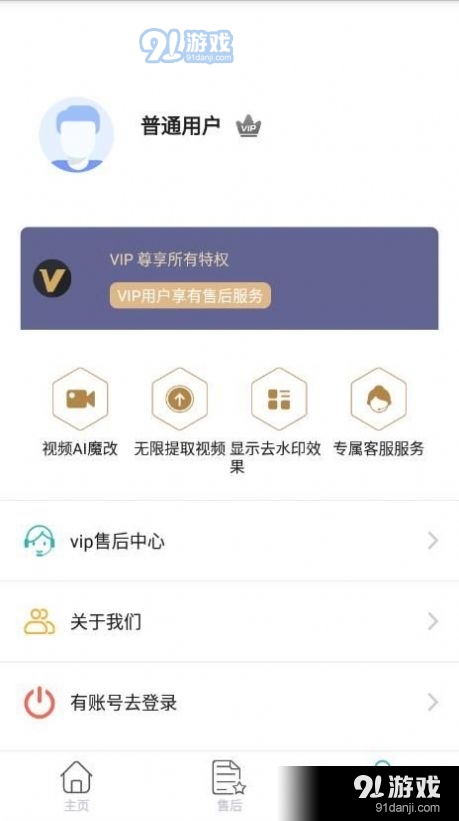Go to login via 有账号去登录
This screenshot has height=821, width=459.
229,702
